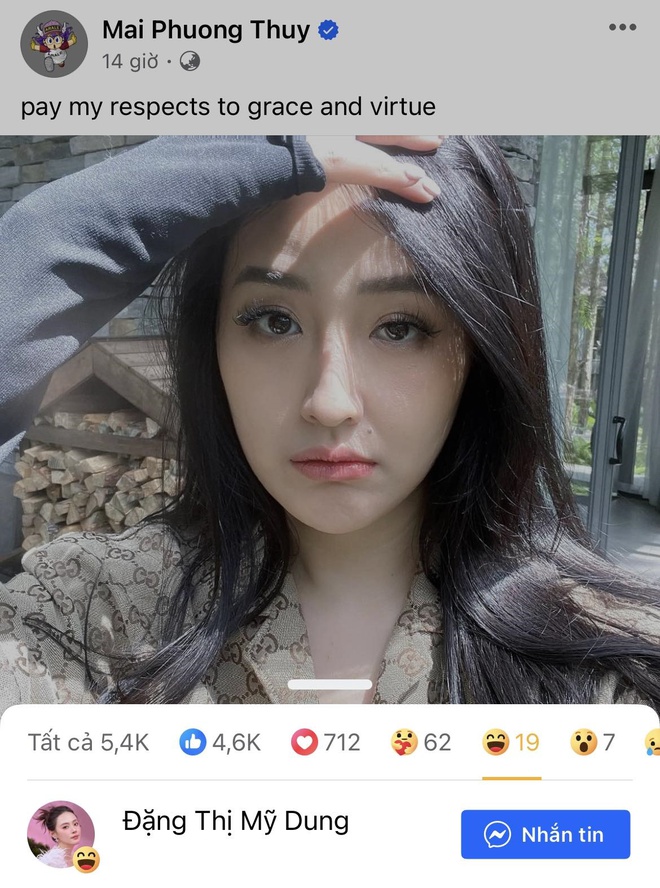
Task: Filter reactions by Love (712)
Action: [326, 742]
